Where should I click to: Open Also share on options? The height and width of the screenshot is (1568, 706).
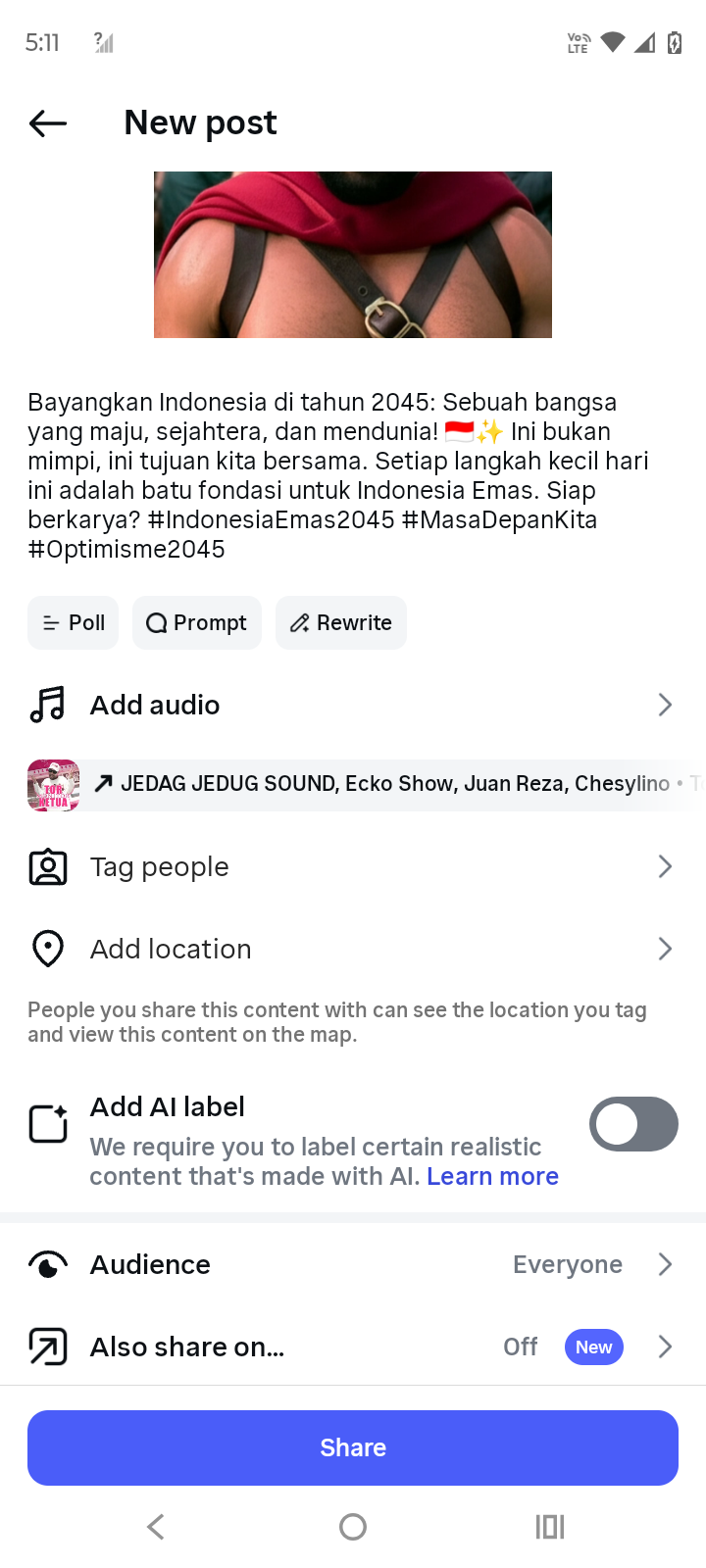353,1347
